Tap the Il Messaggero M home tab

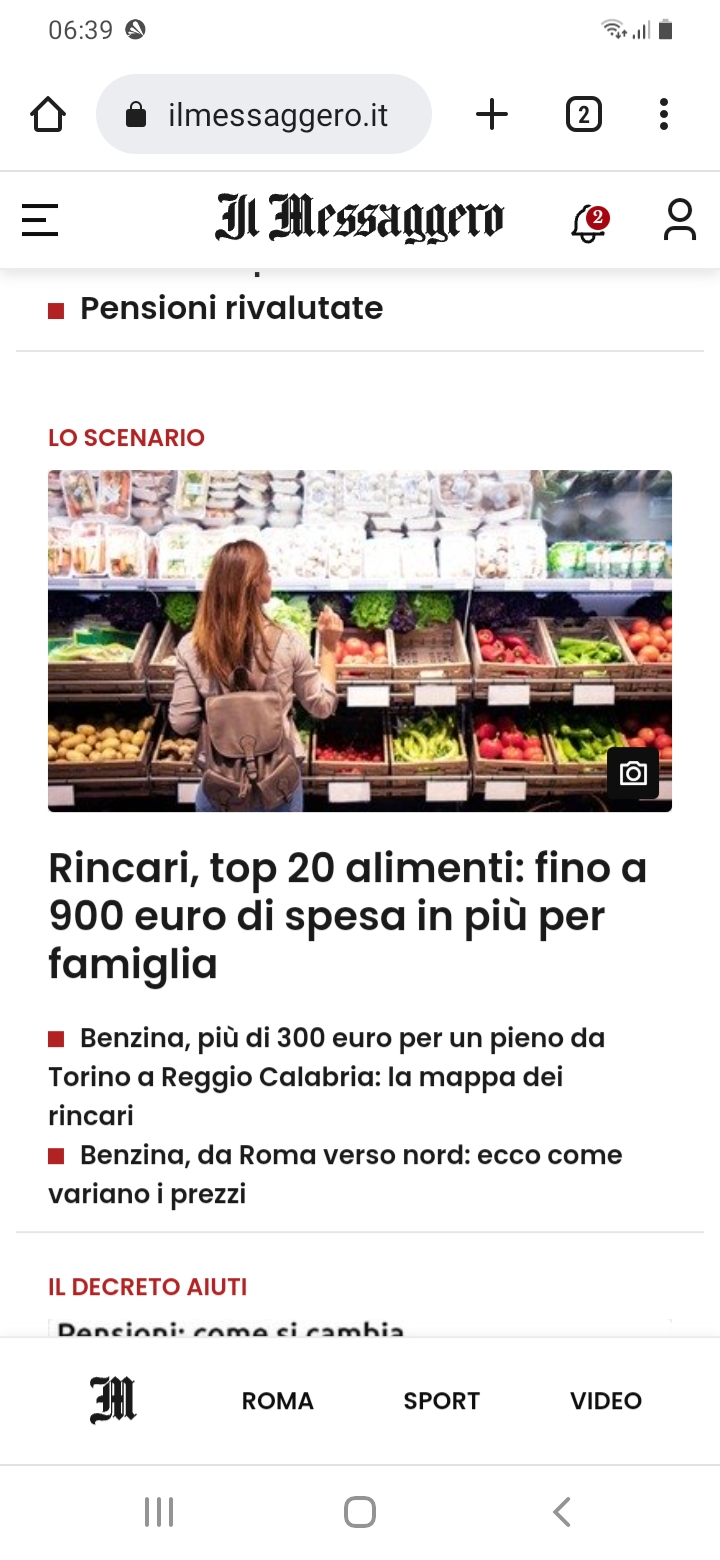pyautogui.click(x=113, y=1400)
